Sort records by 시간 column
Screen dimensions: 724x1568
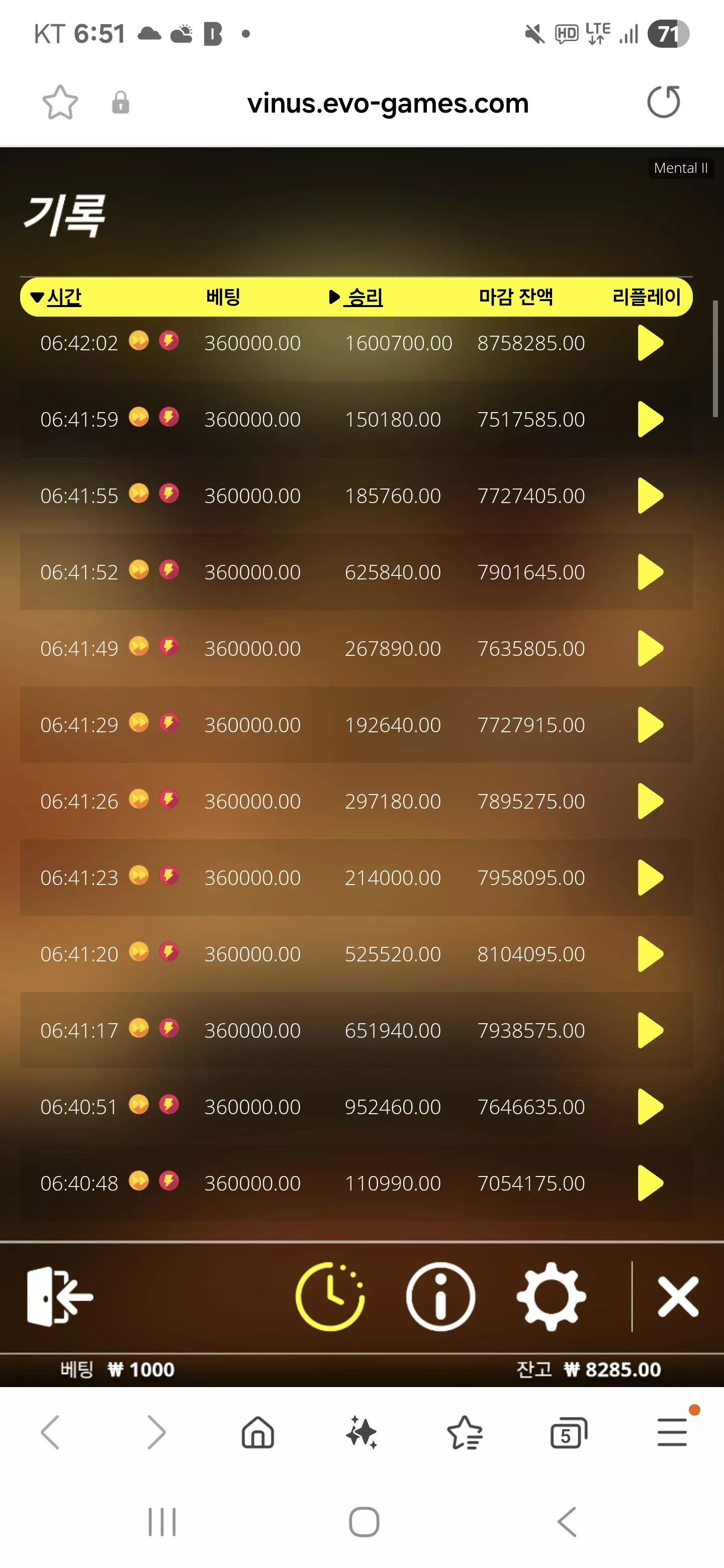[56, 297]
